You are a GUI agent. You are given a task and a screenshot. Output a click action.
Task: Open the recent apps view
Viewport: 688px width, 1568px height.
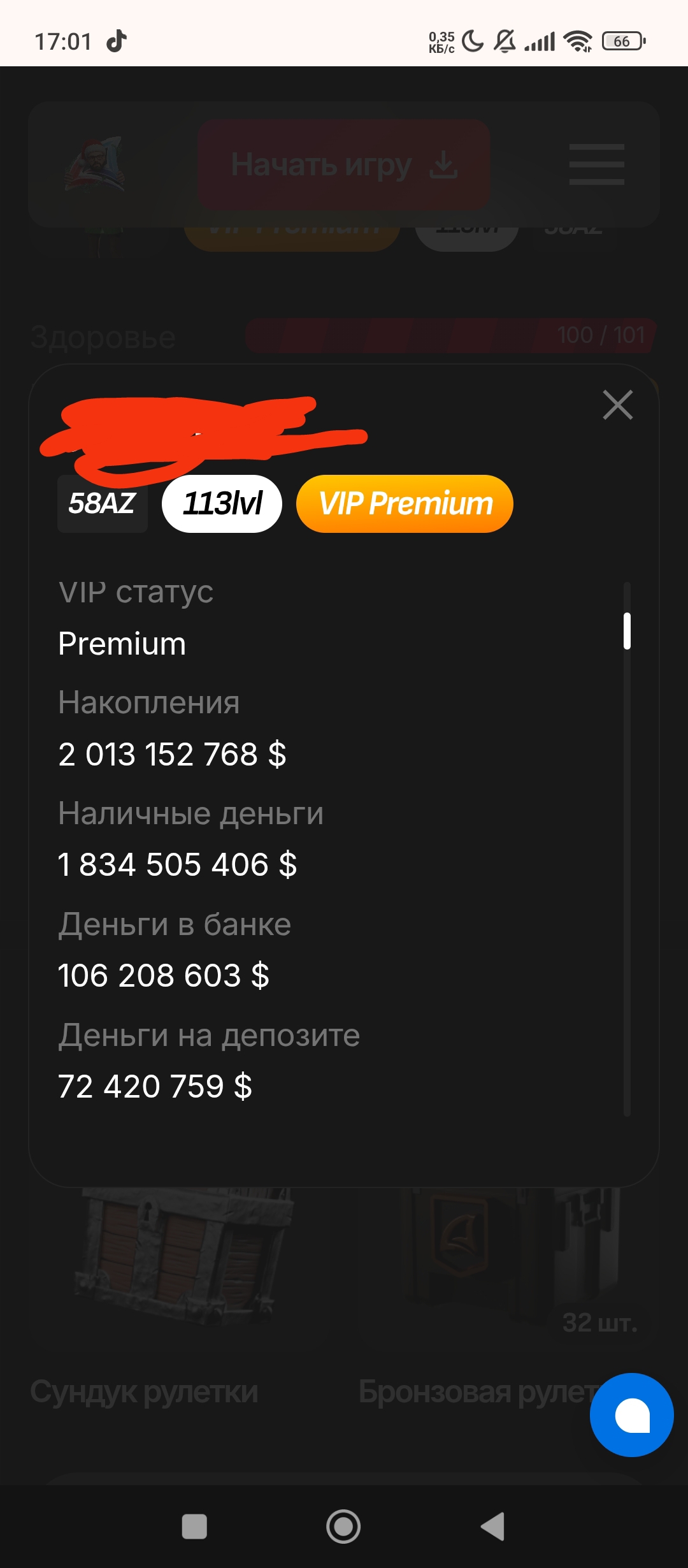194,1527
